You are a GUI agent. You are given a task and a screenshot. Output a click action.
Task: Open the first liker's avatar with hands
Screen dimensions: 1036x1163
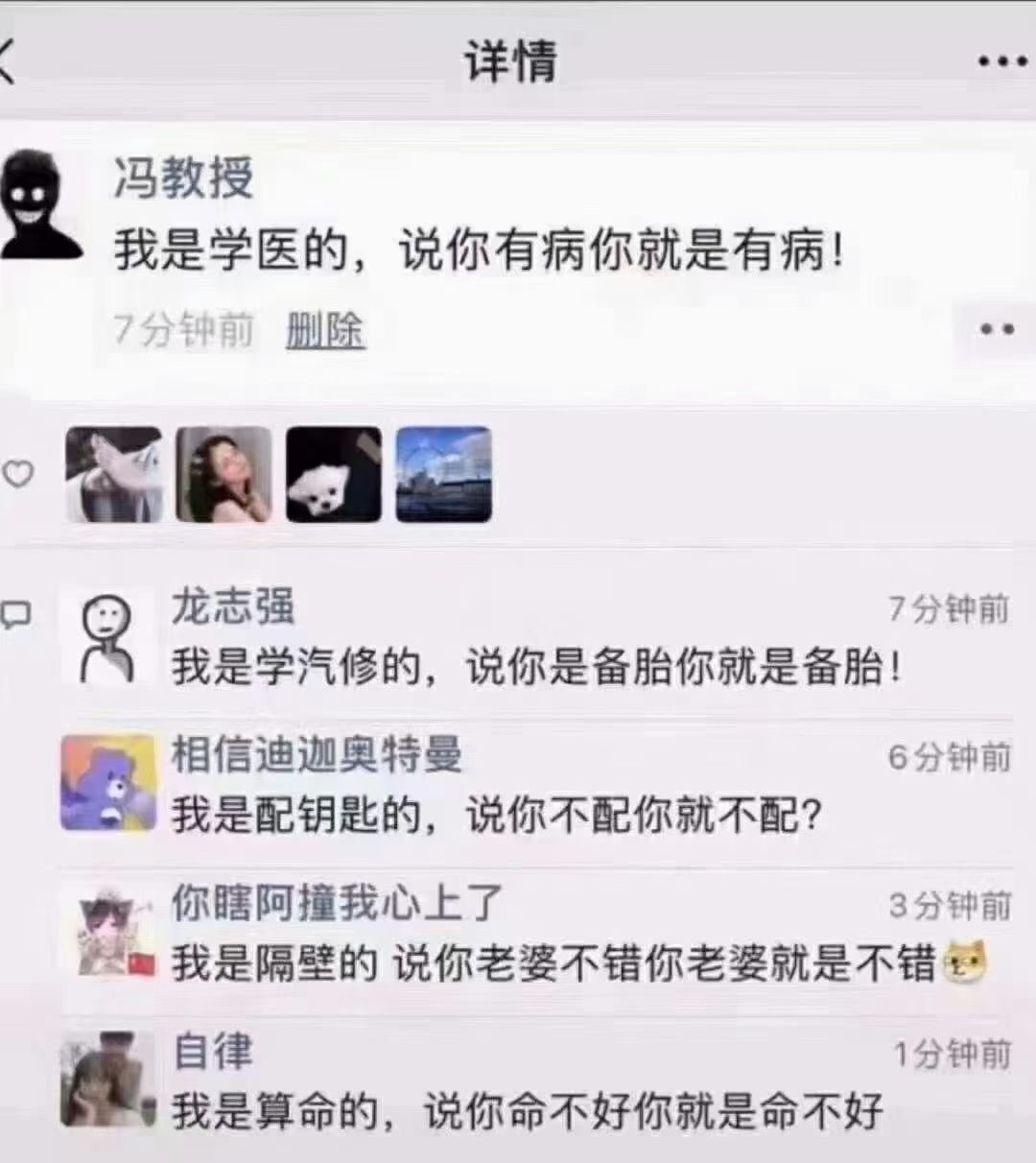point(113,475)
